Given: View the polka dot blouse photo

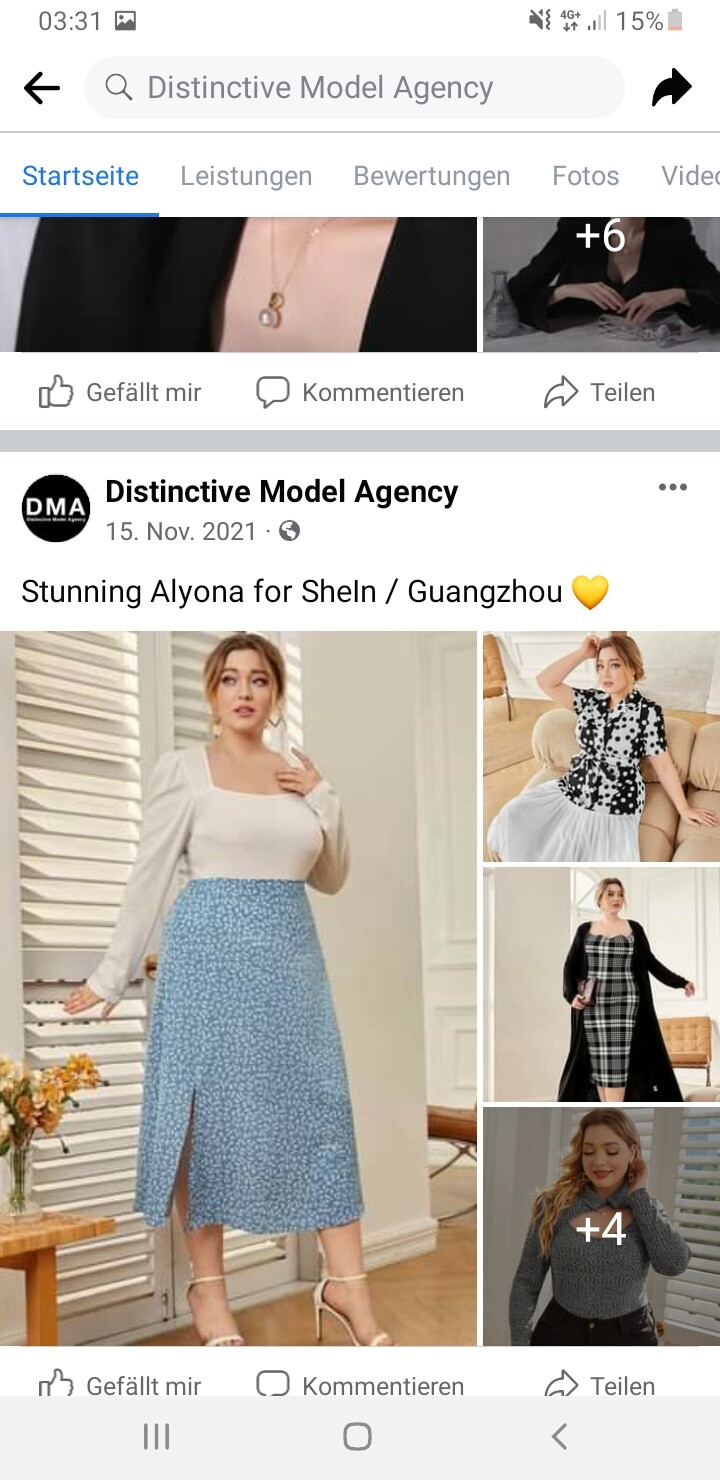Looking at the screenshot, I should coord(601,746).
